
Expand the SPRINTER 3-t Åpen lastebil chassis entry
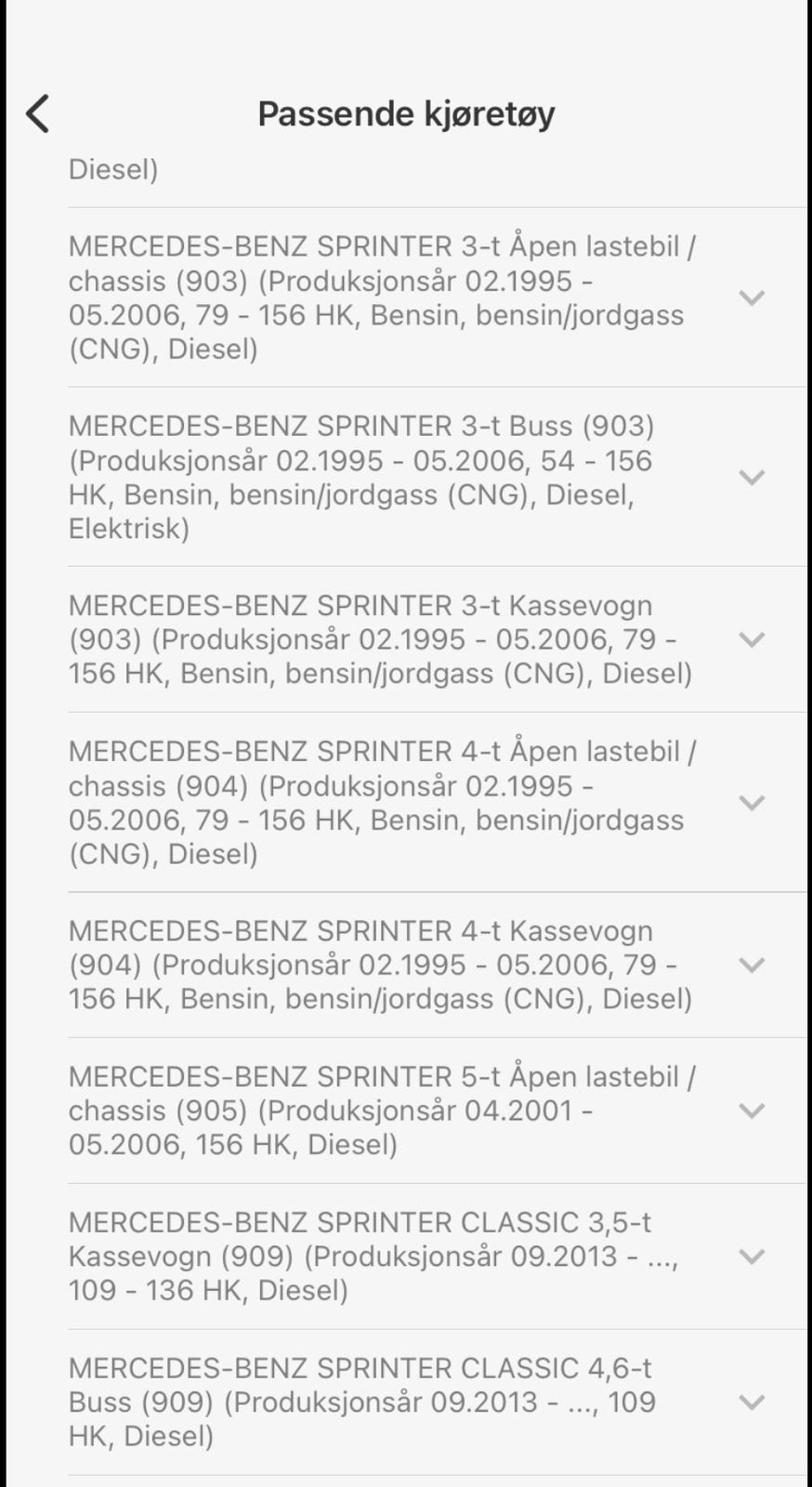coord(753,298)
